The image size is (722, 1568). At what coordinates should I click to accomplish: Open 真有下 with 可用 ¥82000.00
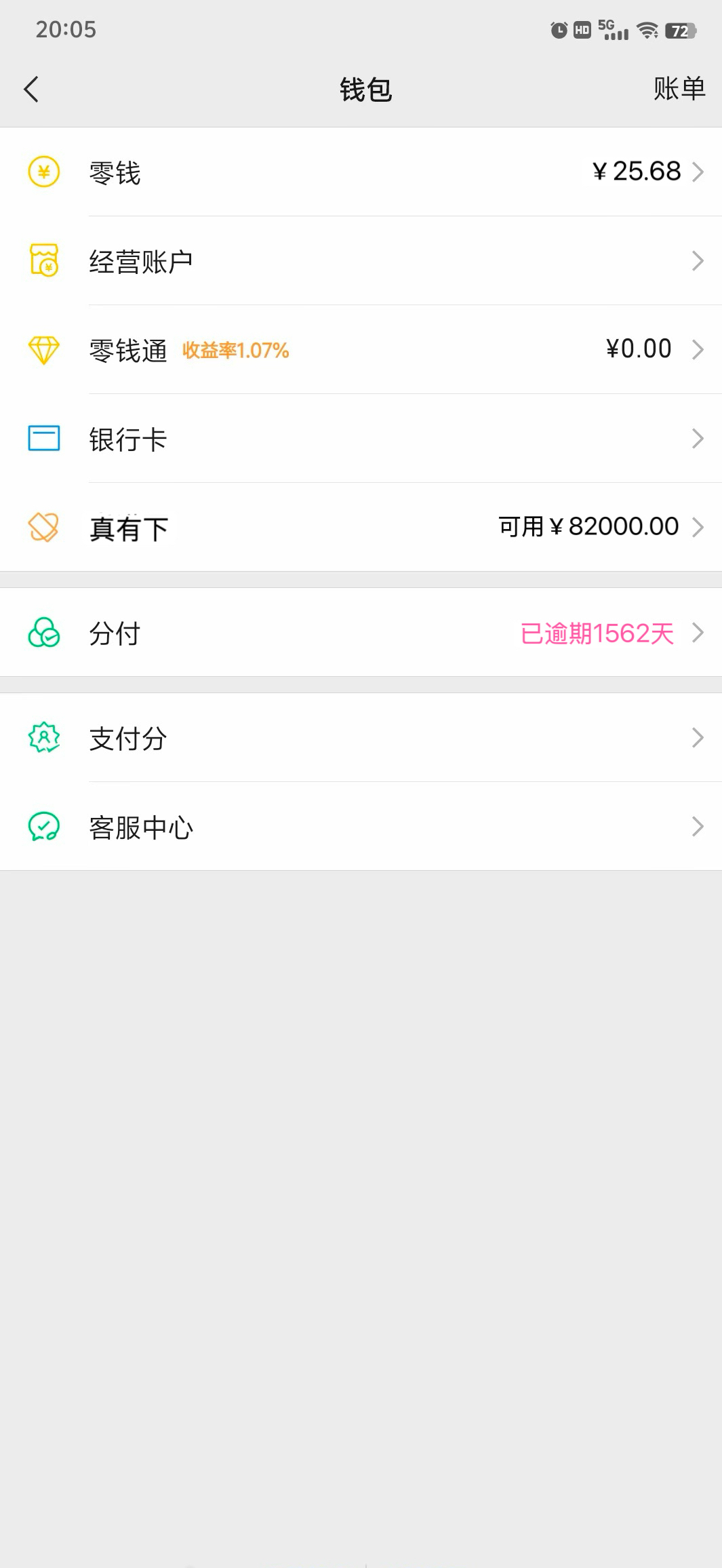point(361,528)
